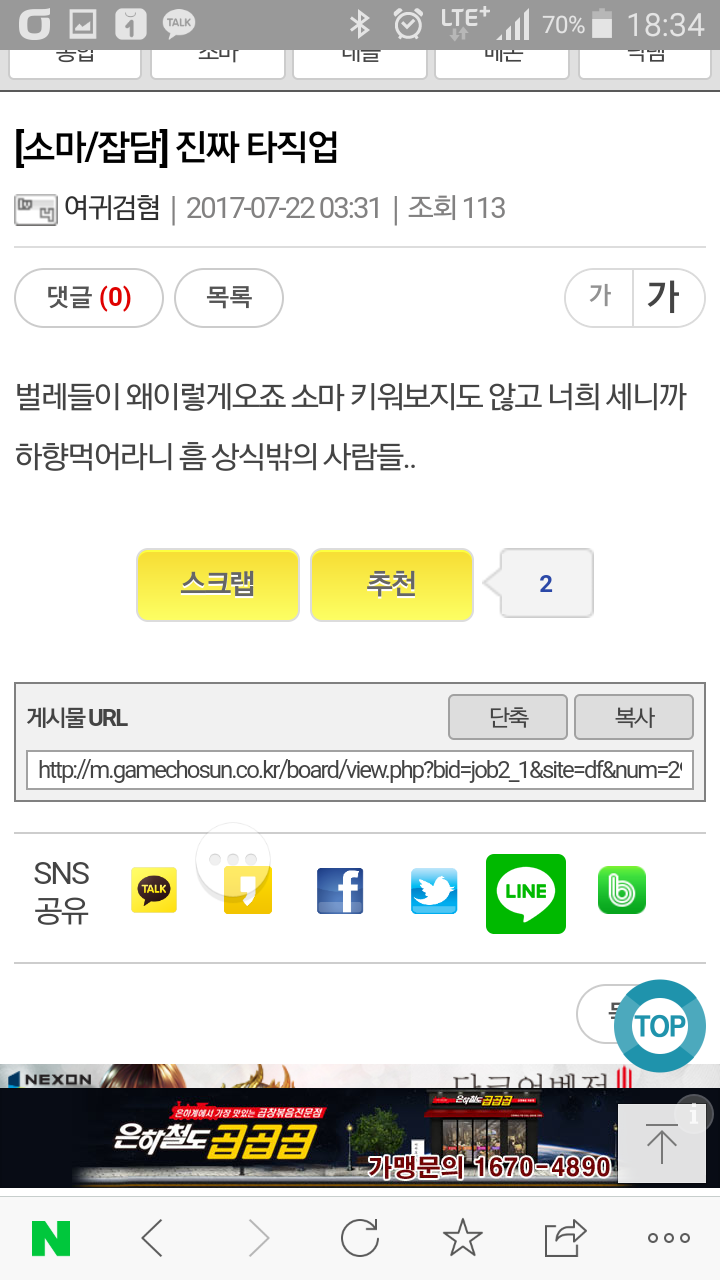Open the browser's three-dot menu
This screenshot has height=1280, width=720.
[668, 1239]
